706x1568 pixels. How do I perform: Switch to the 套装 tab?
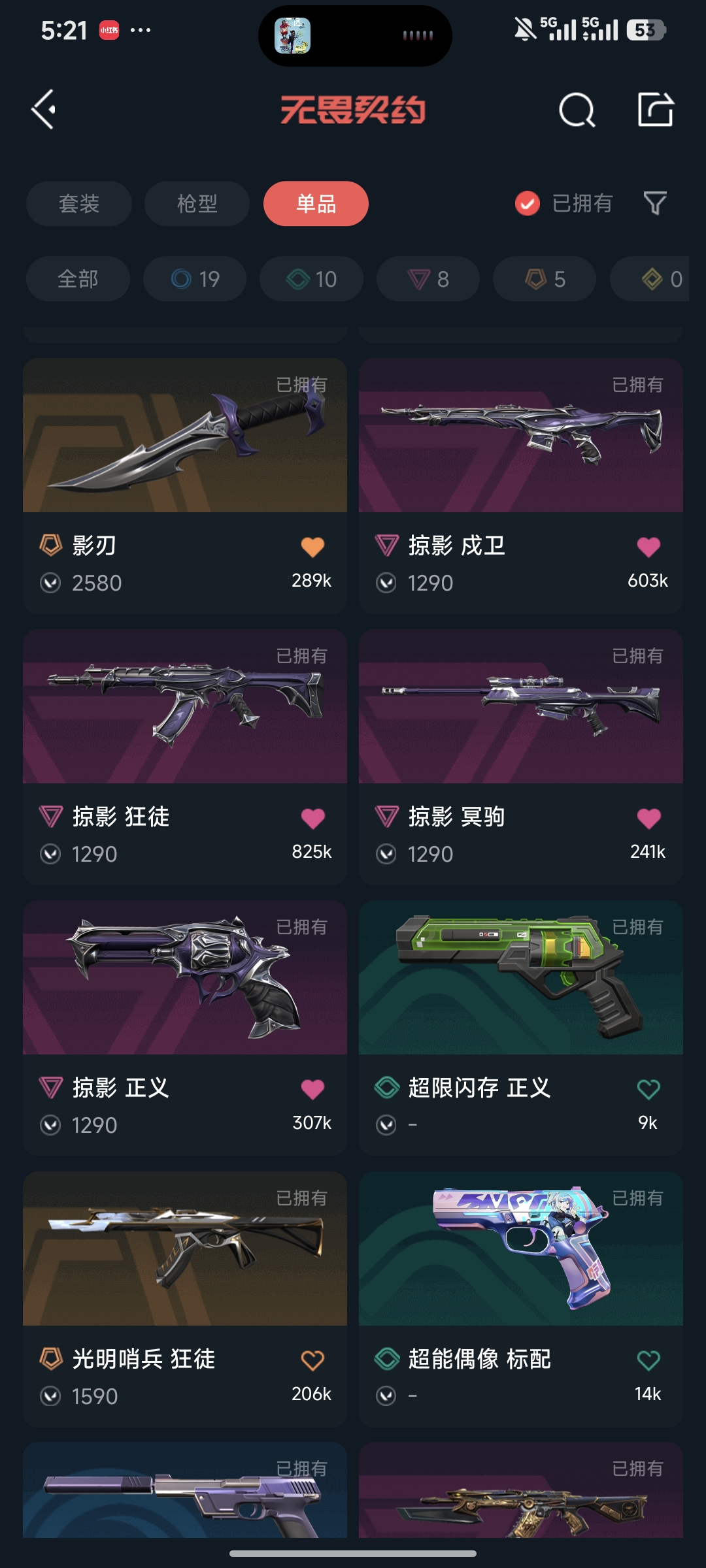tap(79, 204)
